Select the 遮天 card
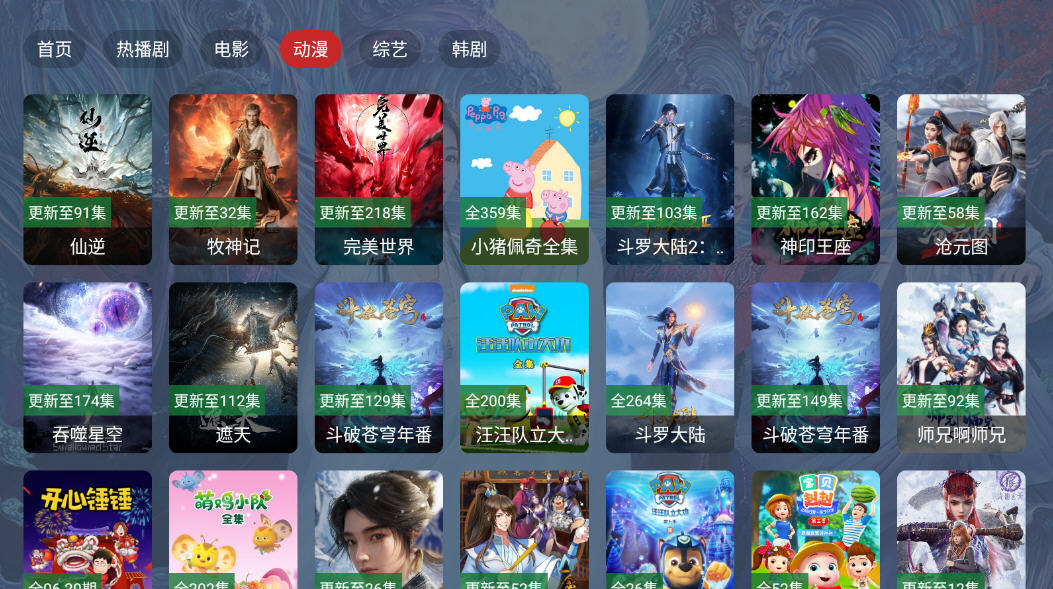 (x=233, y=367)
